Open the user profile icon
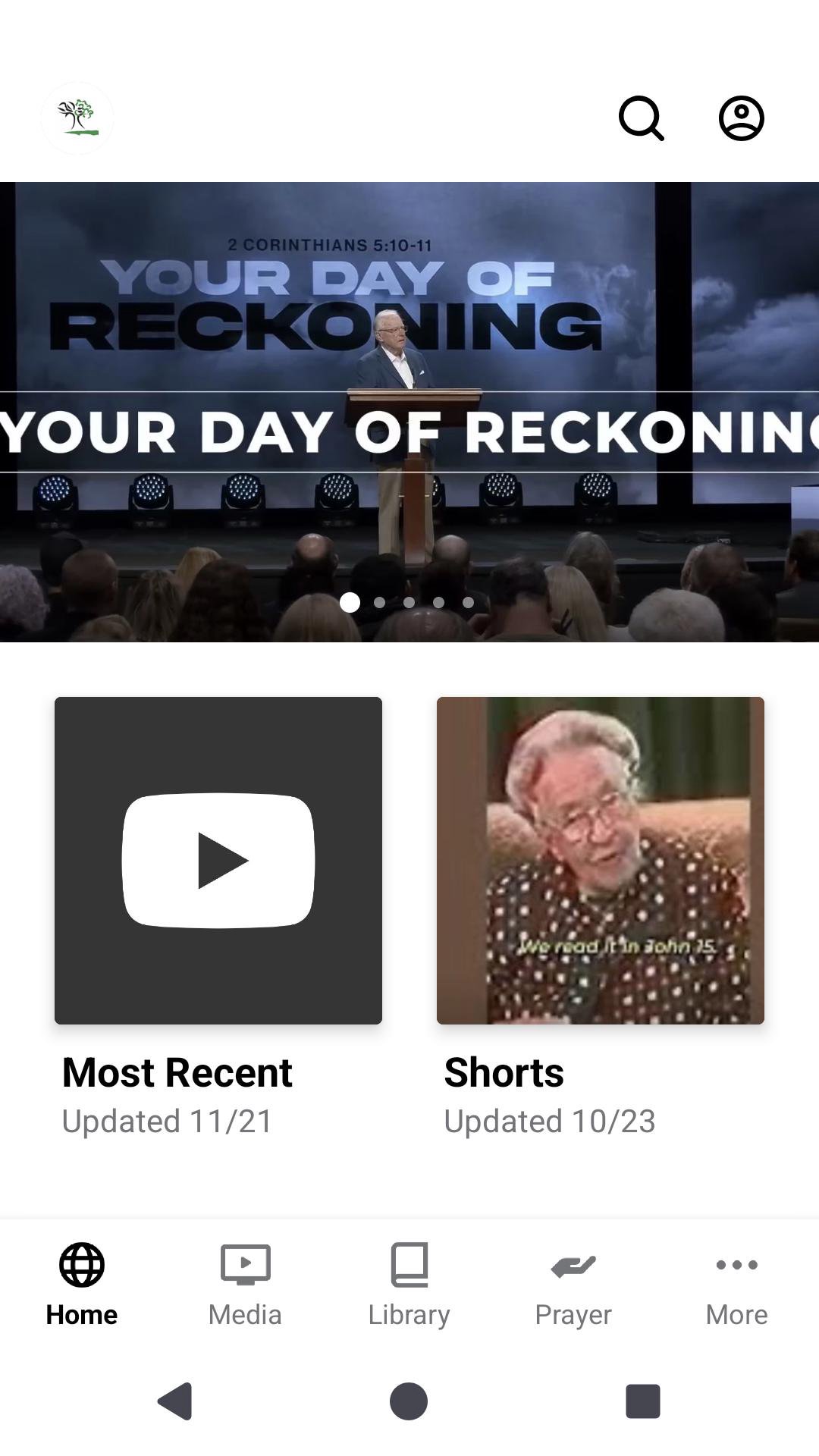The image size is (819, 1456). point(741,118)
